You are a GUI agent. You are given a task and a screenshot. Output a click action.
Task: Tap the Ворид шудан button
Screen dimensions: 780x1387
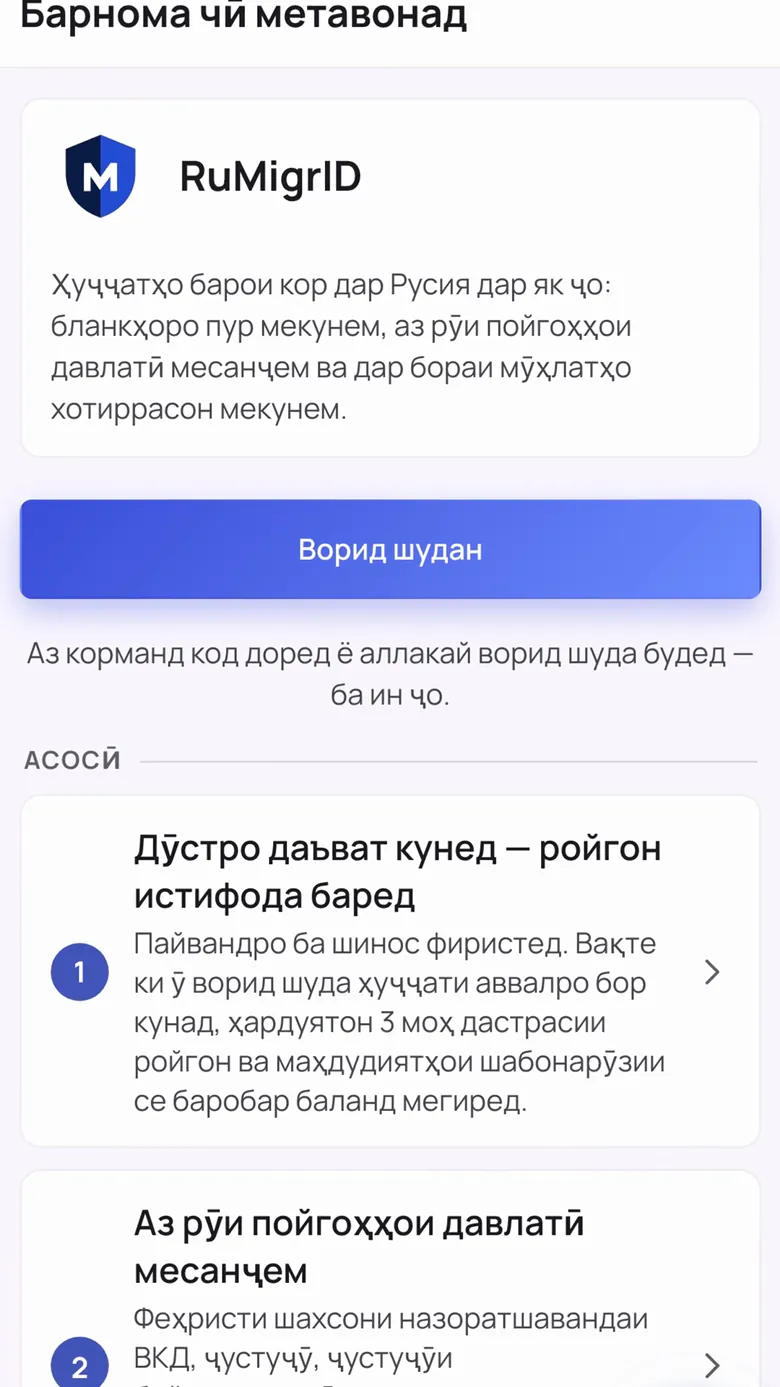pyautogui.click(x=390, y=549)
